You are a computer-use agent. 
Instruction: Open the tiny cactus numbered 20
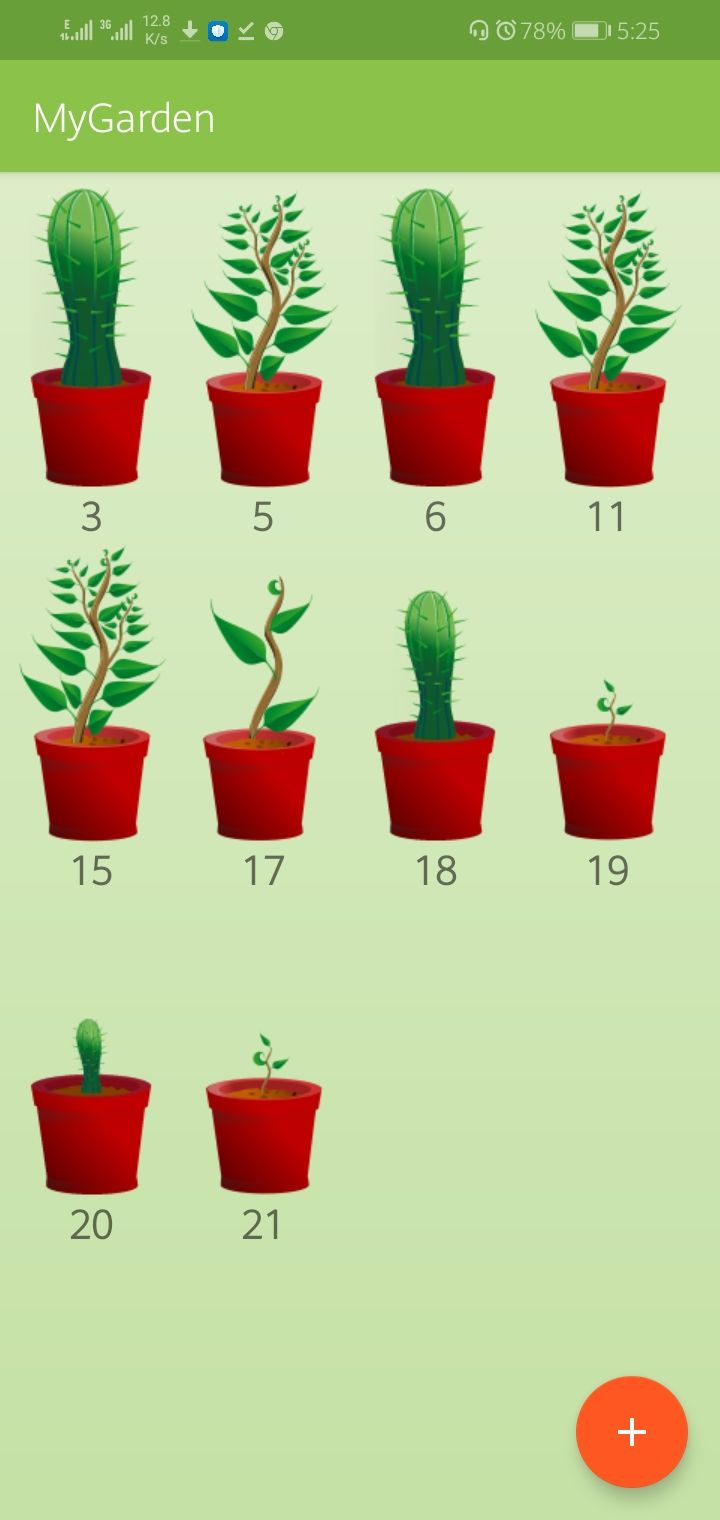click(x=91, y=1110)
